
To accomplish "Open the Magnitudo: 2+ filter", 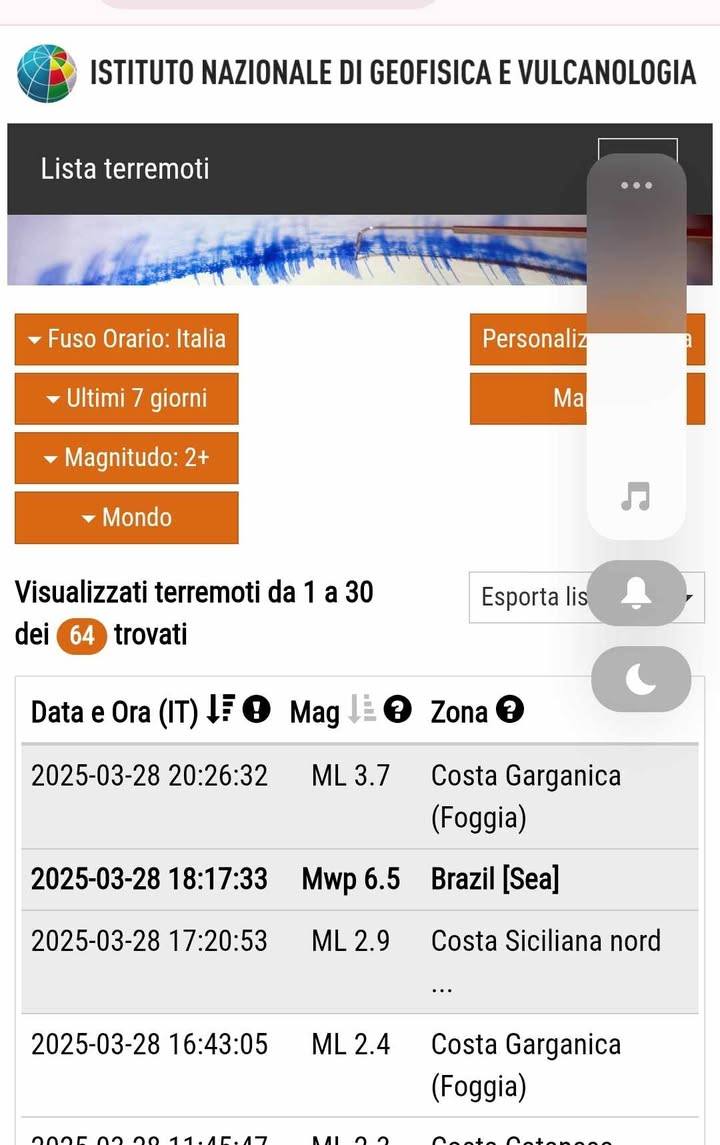I will (x=126, y=458).
